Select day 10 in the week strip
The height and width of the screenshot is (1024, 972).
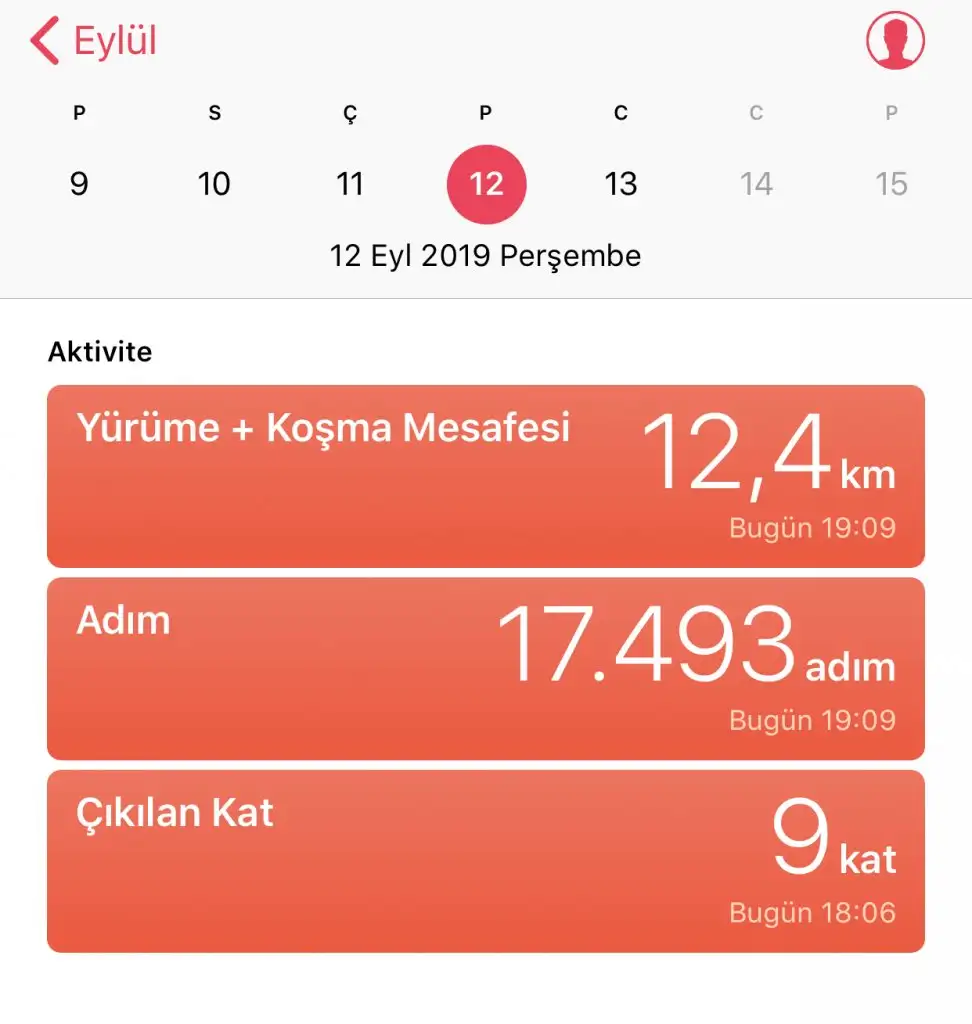[214, 184]
